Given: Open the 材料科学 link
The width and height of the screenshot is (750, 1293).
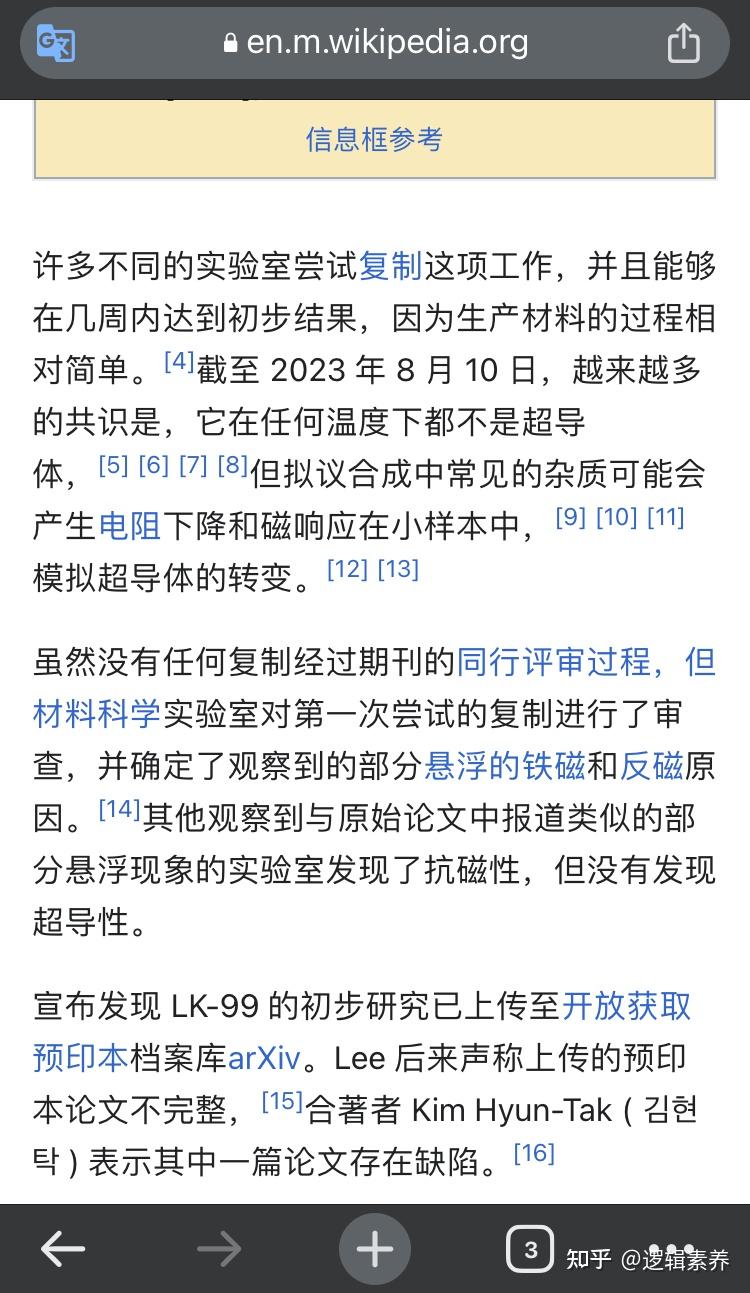Looking at the screenshot, I should [x=97, y=714].
